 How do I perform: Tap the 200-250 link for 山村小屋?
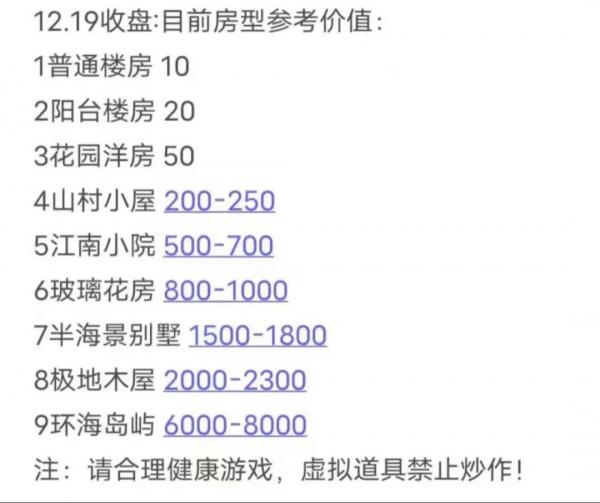[x=219, y=201]
